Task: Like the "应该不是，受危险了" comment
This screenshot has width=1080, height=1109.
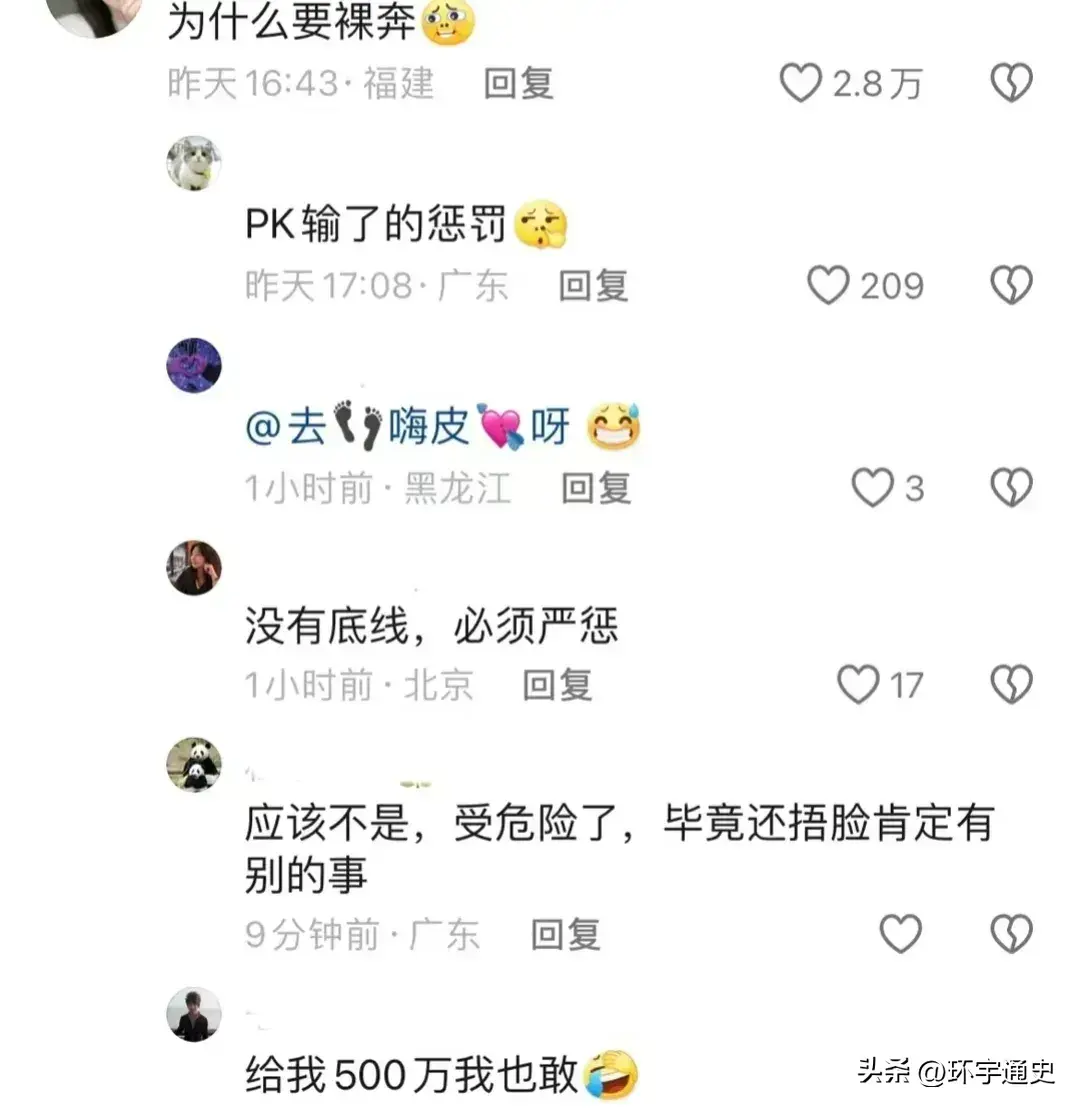Action: pyautogui.click(x=900, y=934)
